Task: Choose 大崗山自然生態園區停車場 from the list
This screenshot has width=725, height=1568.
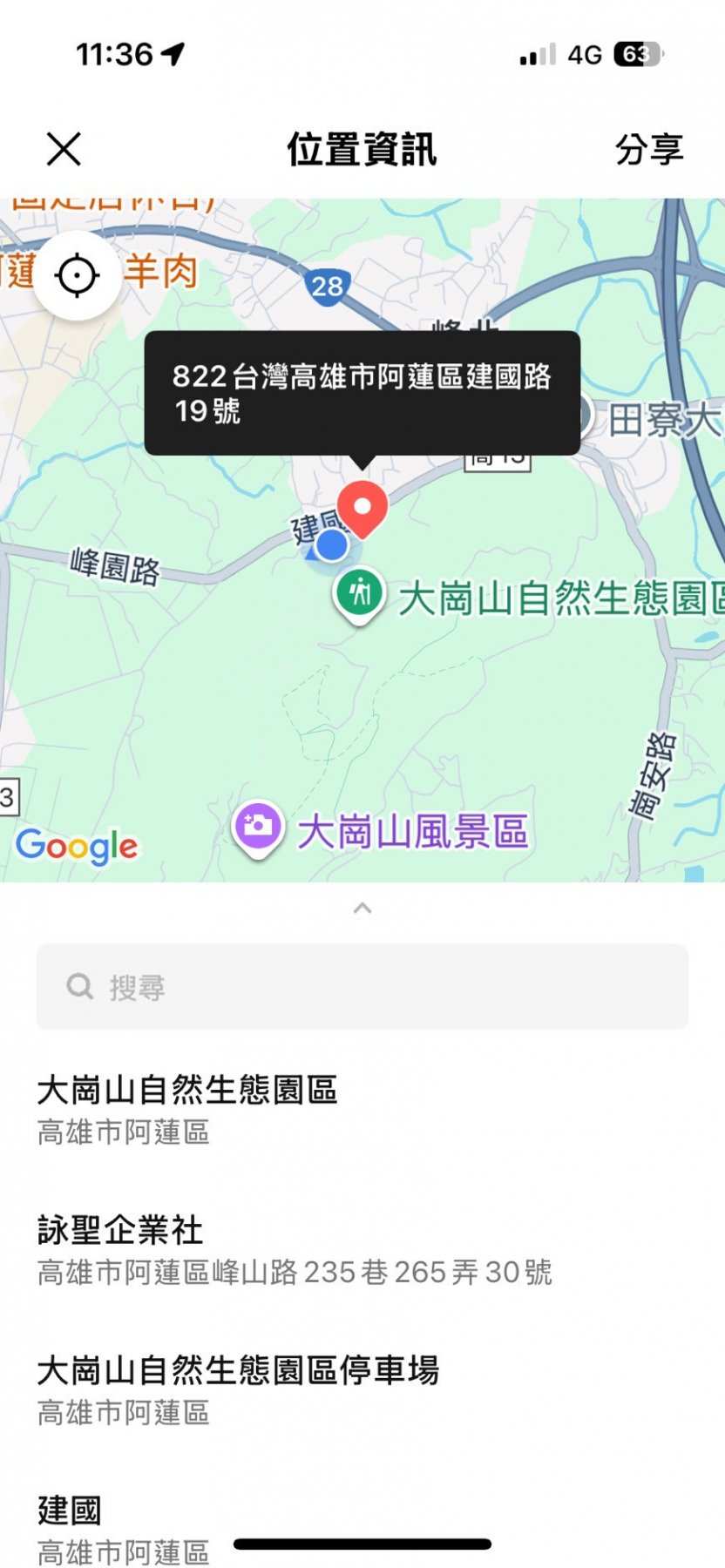Action: pos(238,1389)
